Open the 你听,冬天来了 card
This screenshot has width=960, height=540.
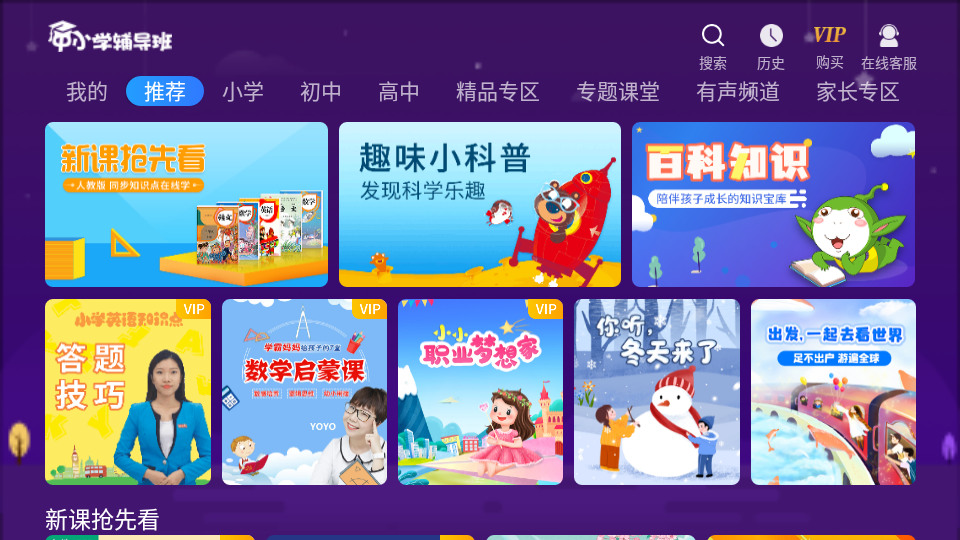[657, 392]
